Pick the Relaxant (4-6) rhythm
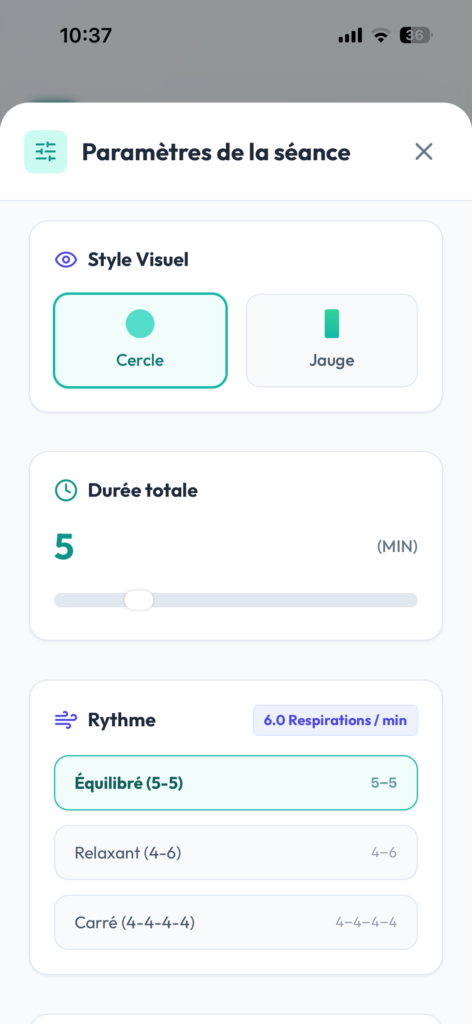 [x=236, y=852]
